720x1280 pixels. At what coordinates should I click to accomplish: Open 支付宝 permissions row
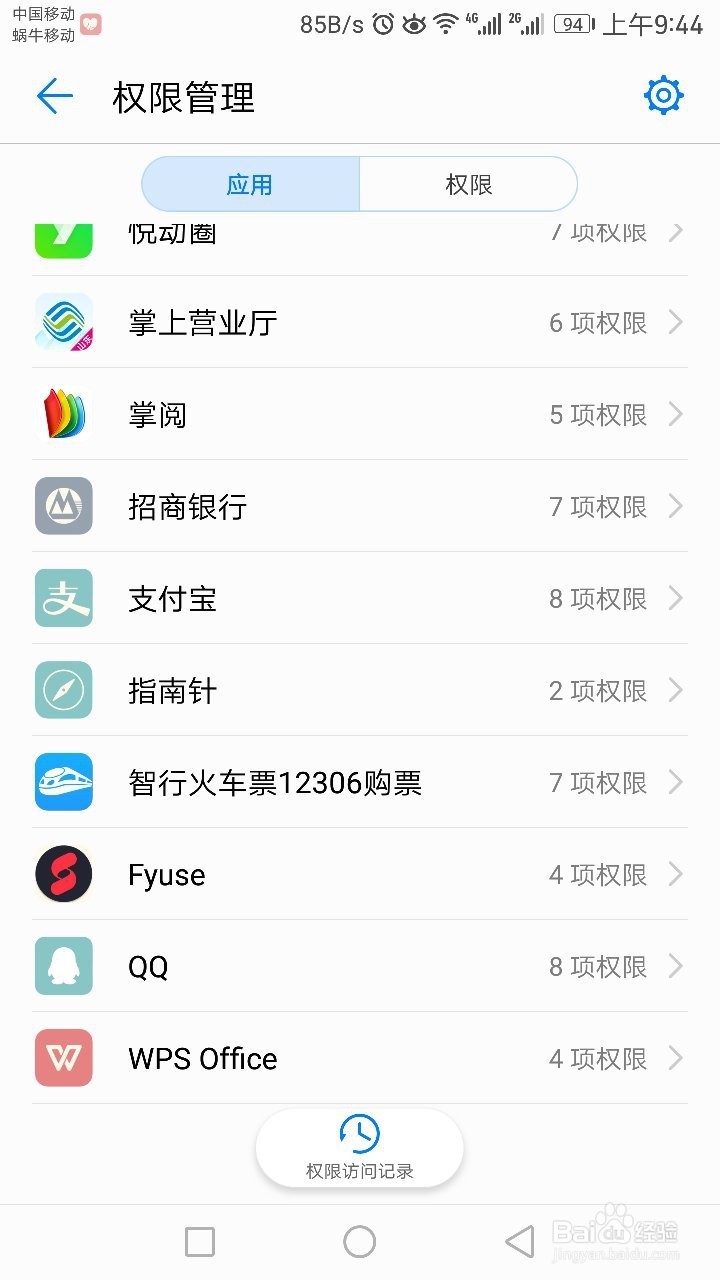coord(360,598)
